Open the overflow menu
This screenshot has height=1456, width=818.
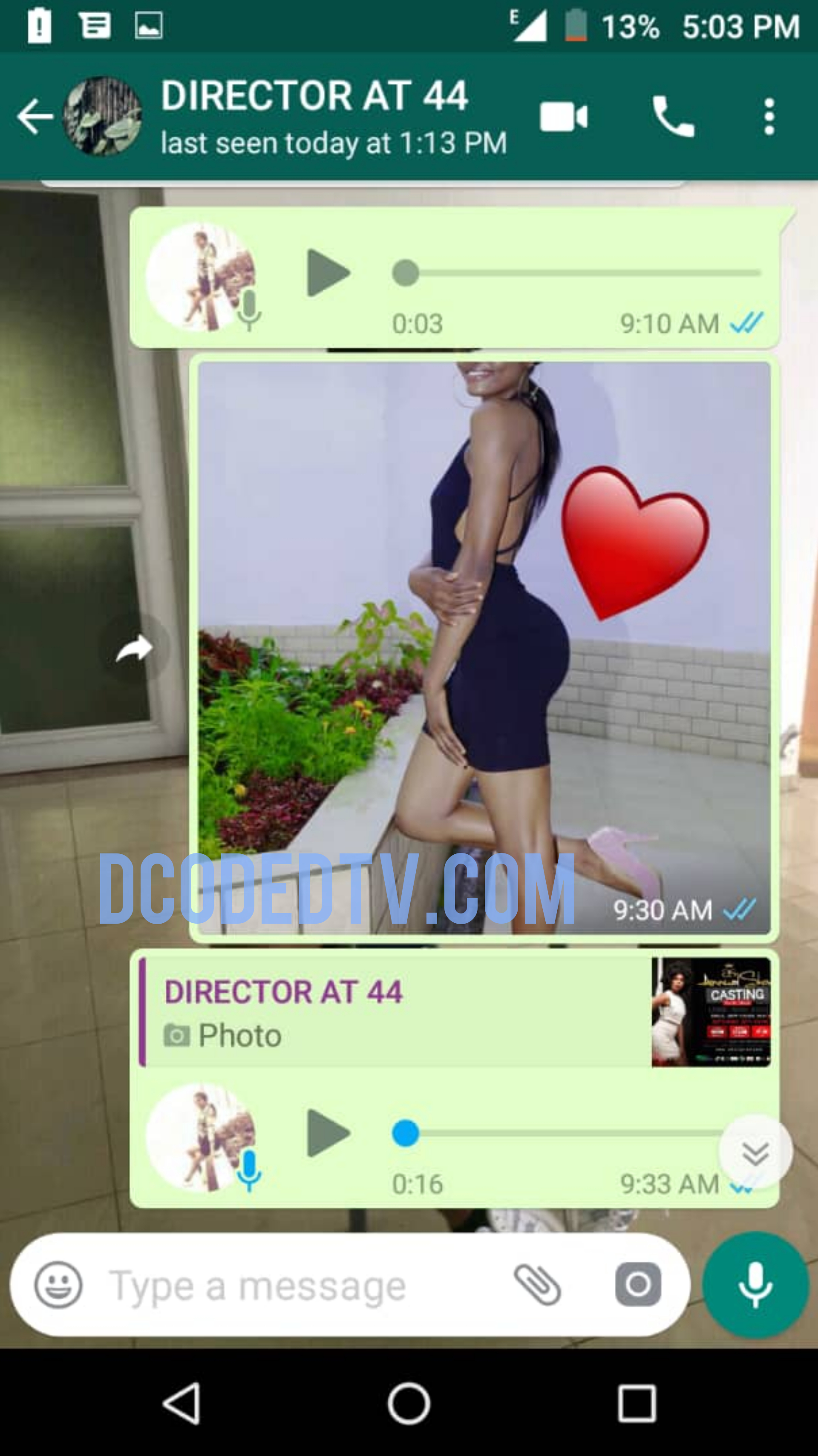pyautogui.click(x=769, y=117)
